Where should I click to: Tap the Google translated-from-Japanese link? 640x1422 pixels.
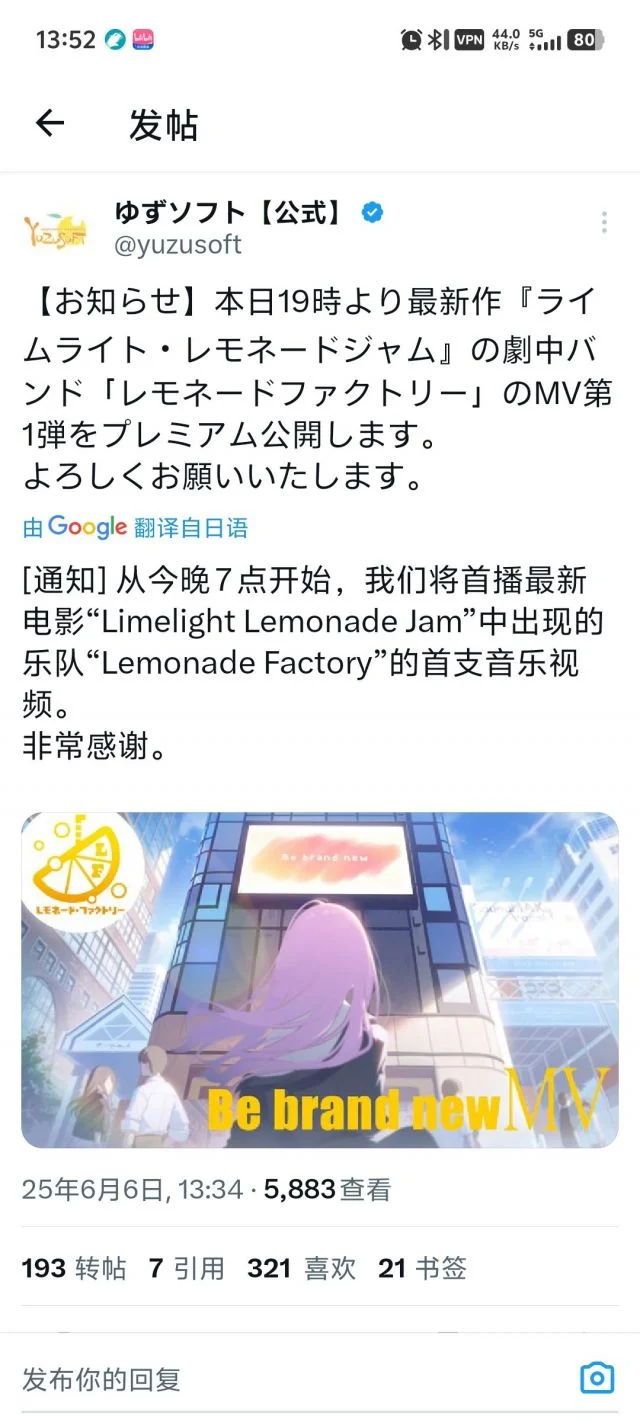[x=135, y=527]
